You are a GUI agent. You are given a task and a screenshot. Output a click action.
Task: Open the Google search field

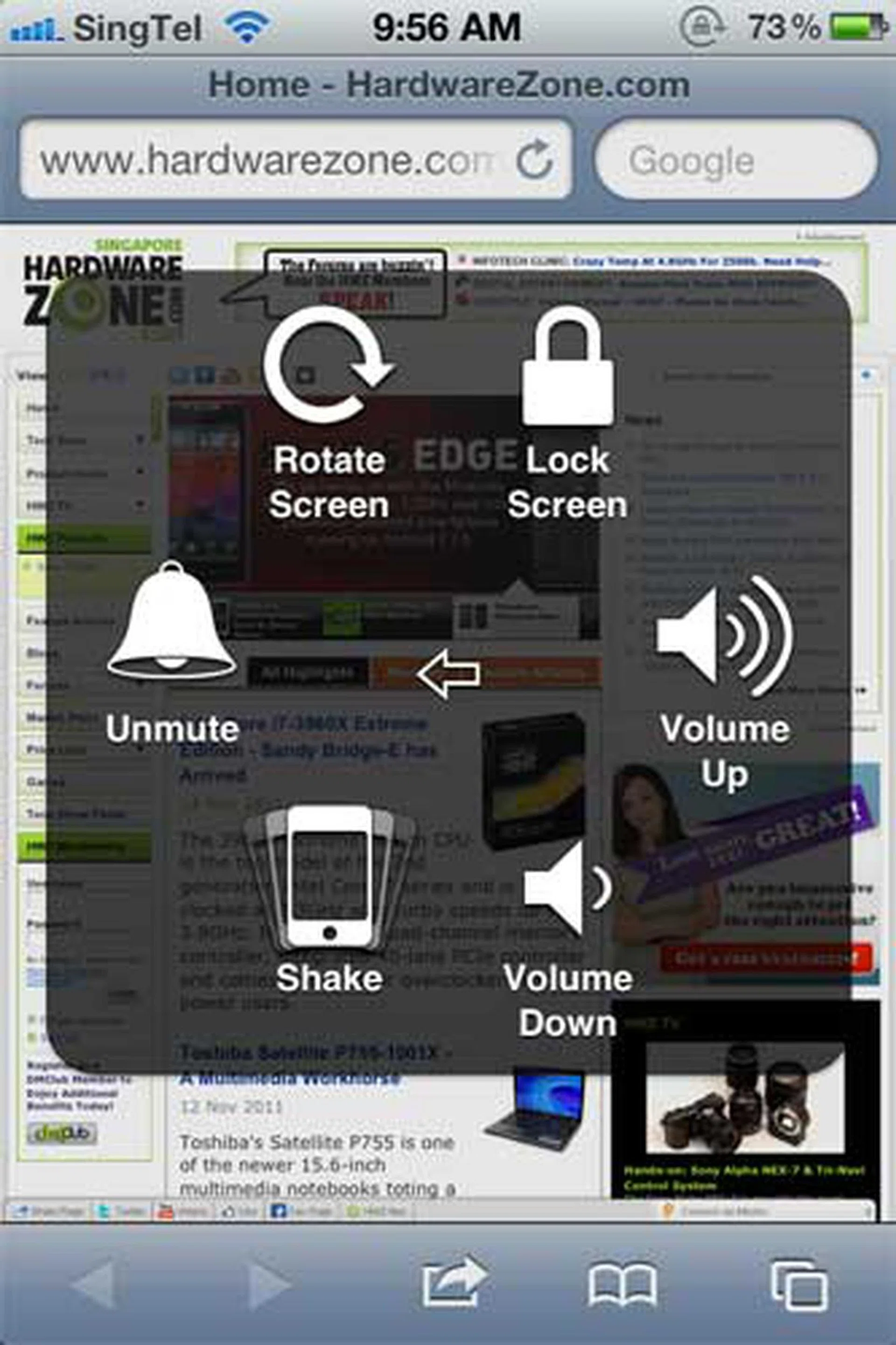[736, 161]
